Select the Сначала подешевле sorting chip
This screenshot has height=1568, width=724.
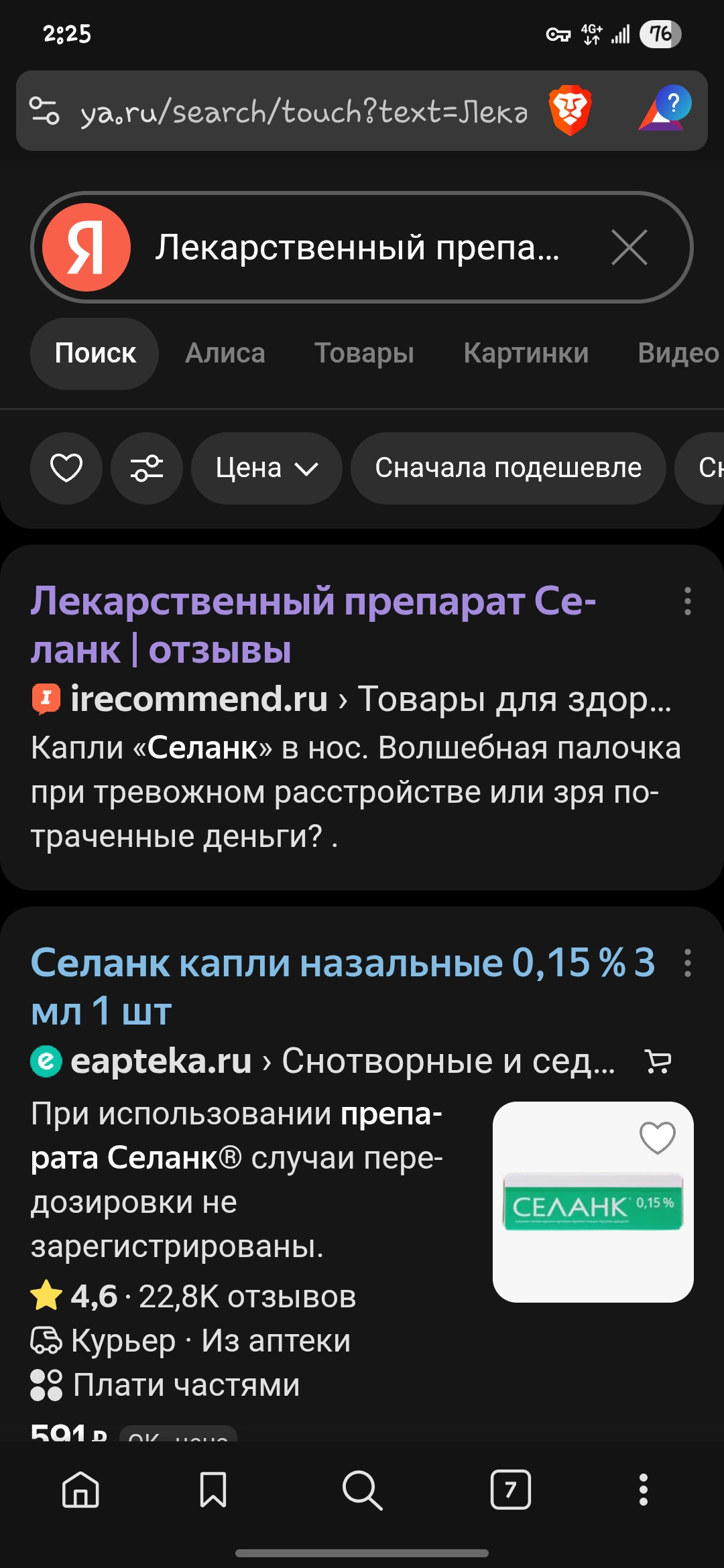pos(508,468)
